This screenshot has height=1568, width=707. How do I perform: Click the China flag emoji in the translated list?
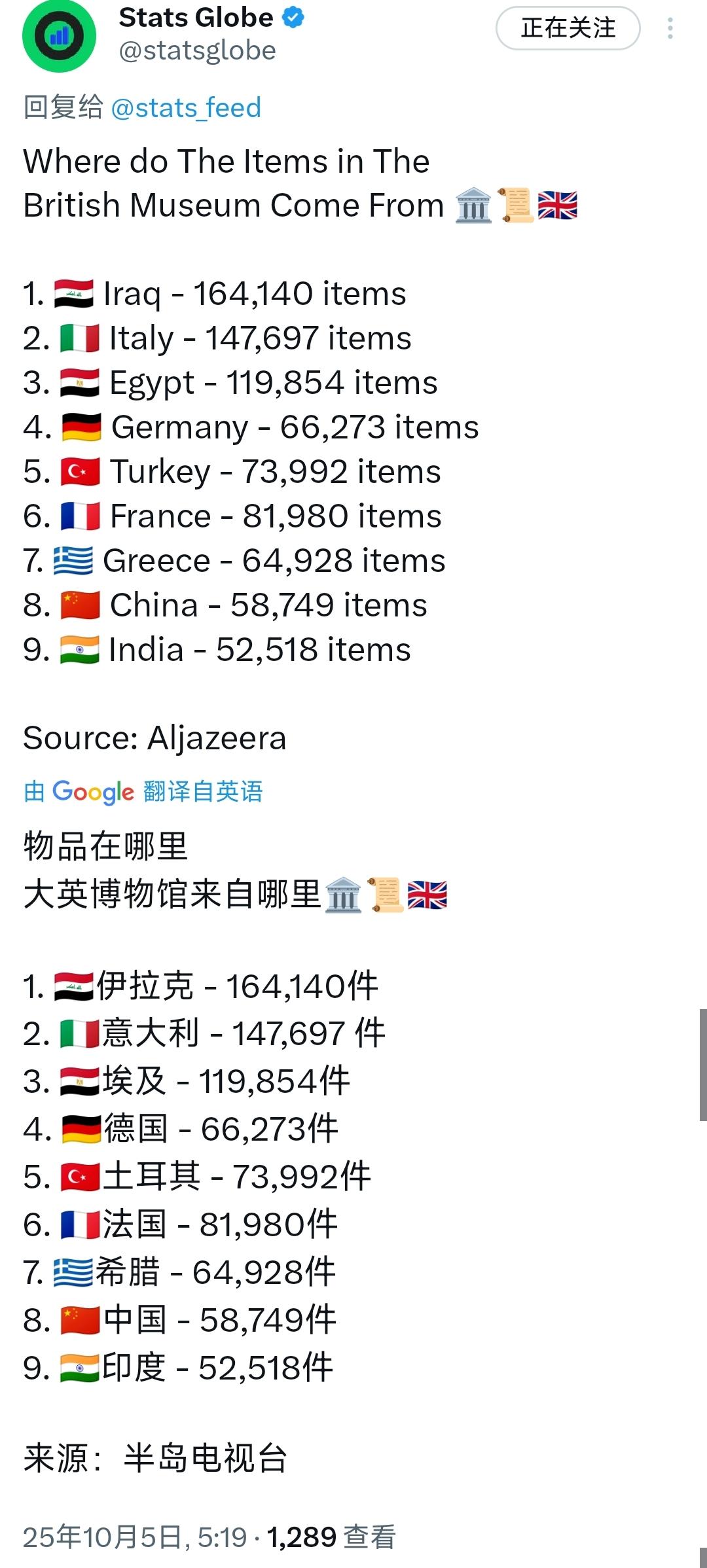[x=80, y=1319]
